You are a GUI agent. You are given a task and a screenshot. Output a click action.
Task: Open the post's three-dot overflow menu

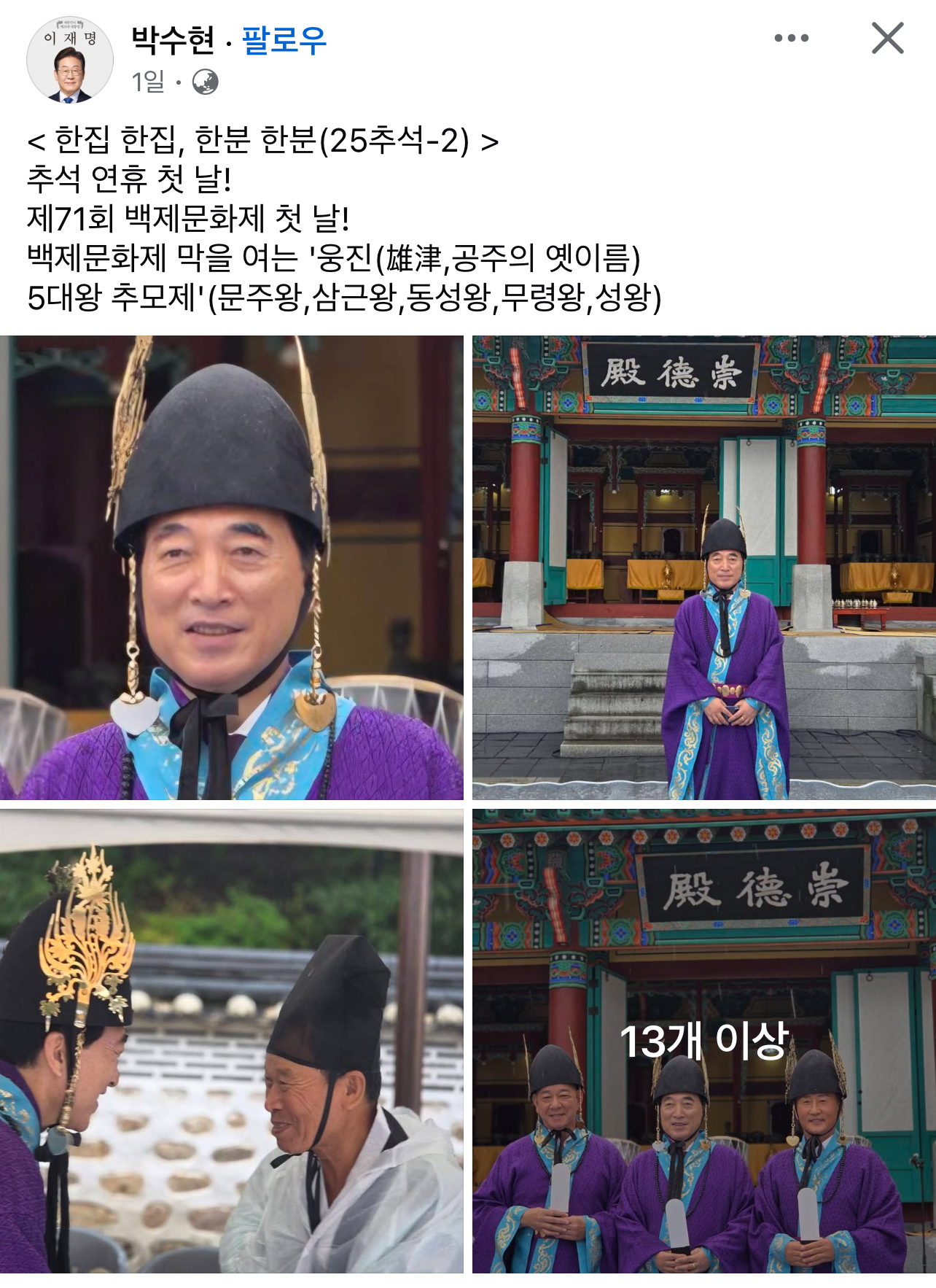click(x=791, y=38)
